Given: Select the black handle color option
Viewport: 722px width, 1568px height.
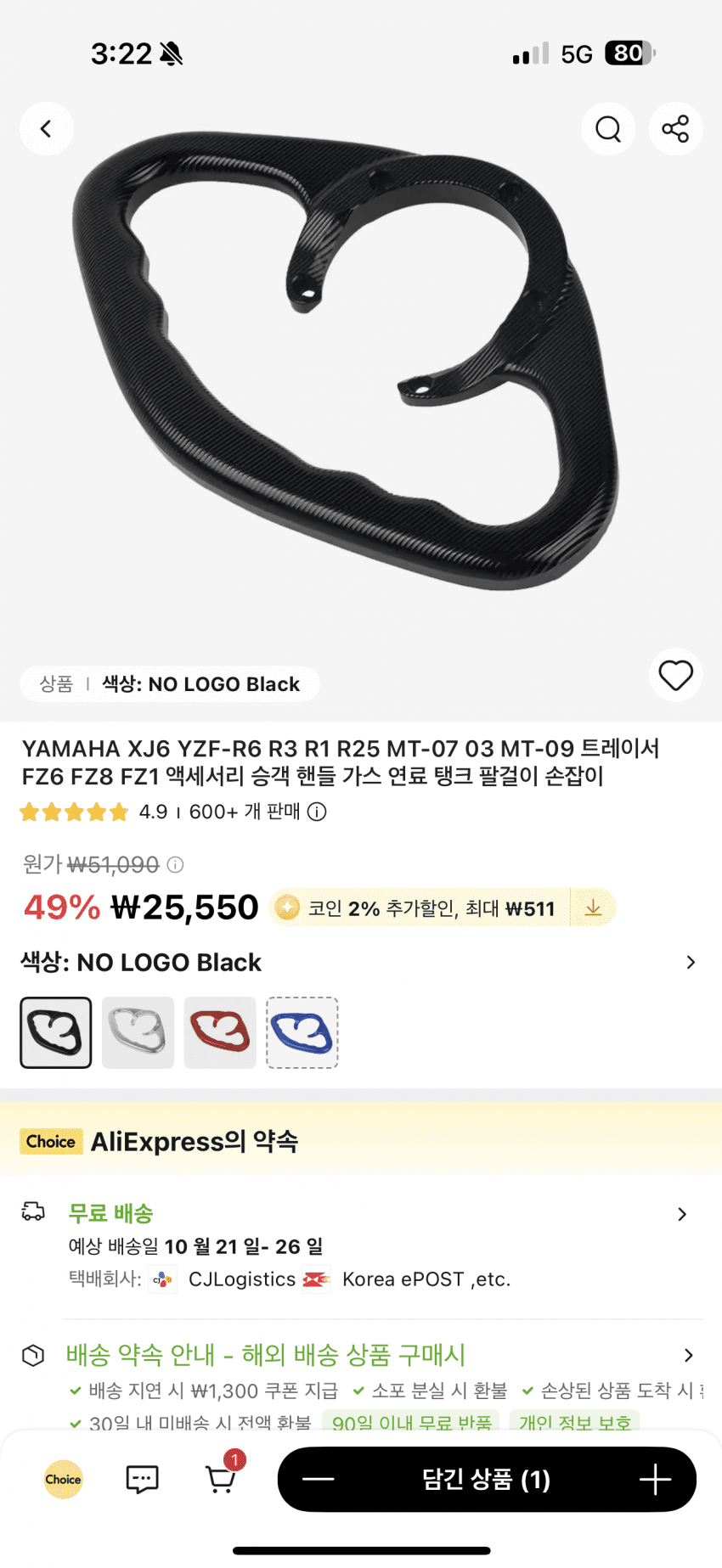Looking at the screenshot, I should (56, 1032).
